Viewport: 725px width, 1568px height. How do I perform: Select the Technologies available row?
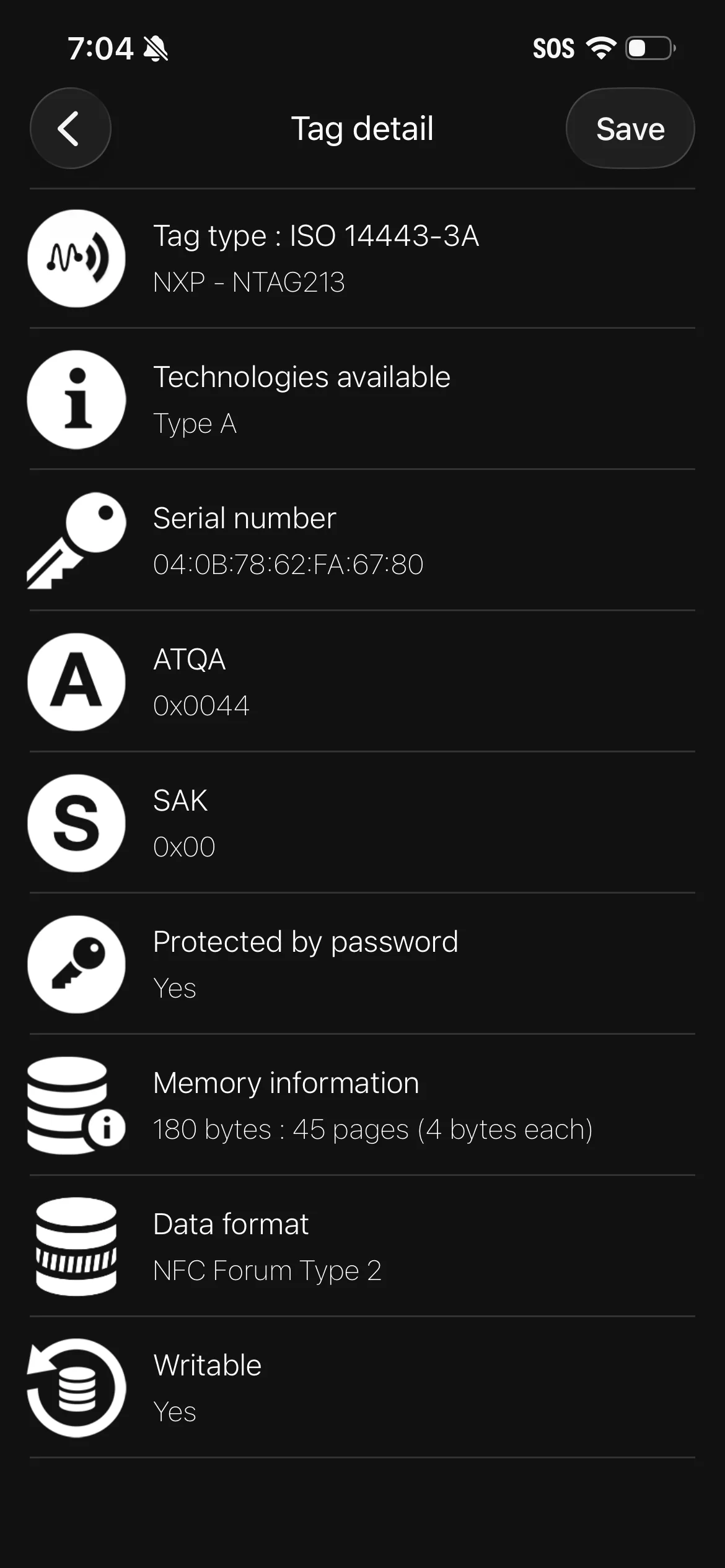362,399
